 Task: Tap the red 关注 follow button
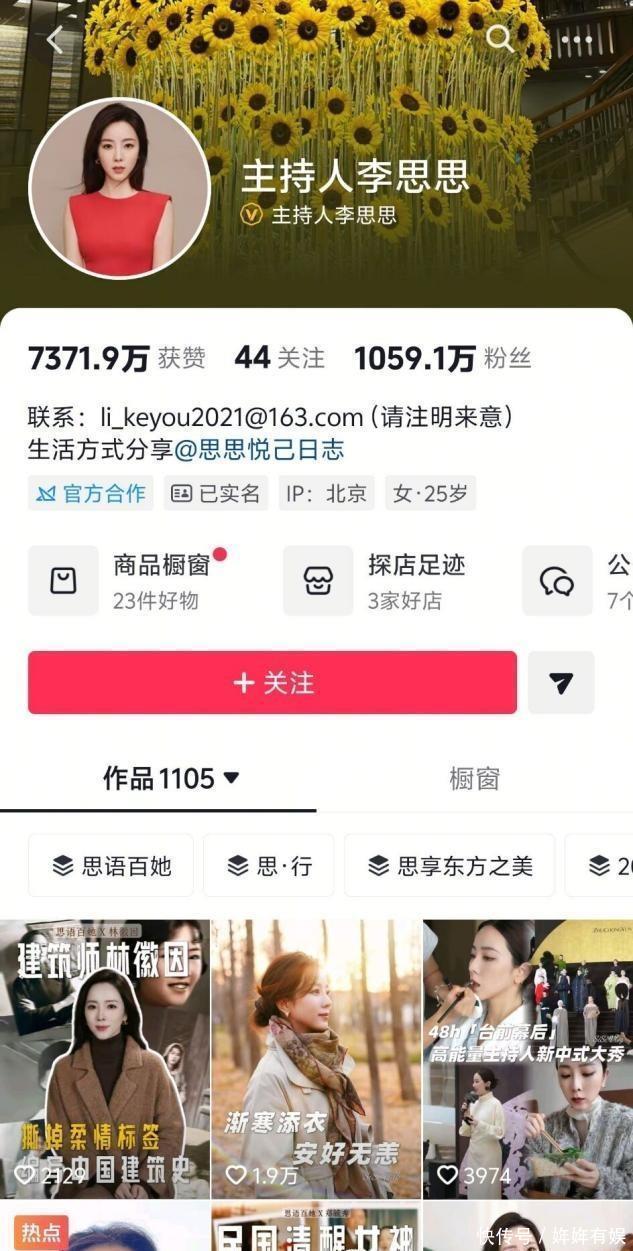click(x=272, y=683)
